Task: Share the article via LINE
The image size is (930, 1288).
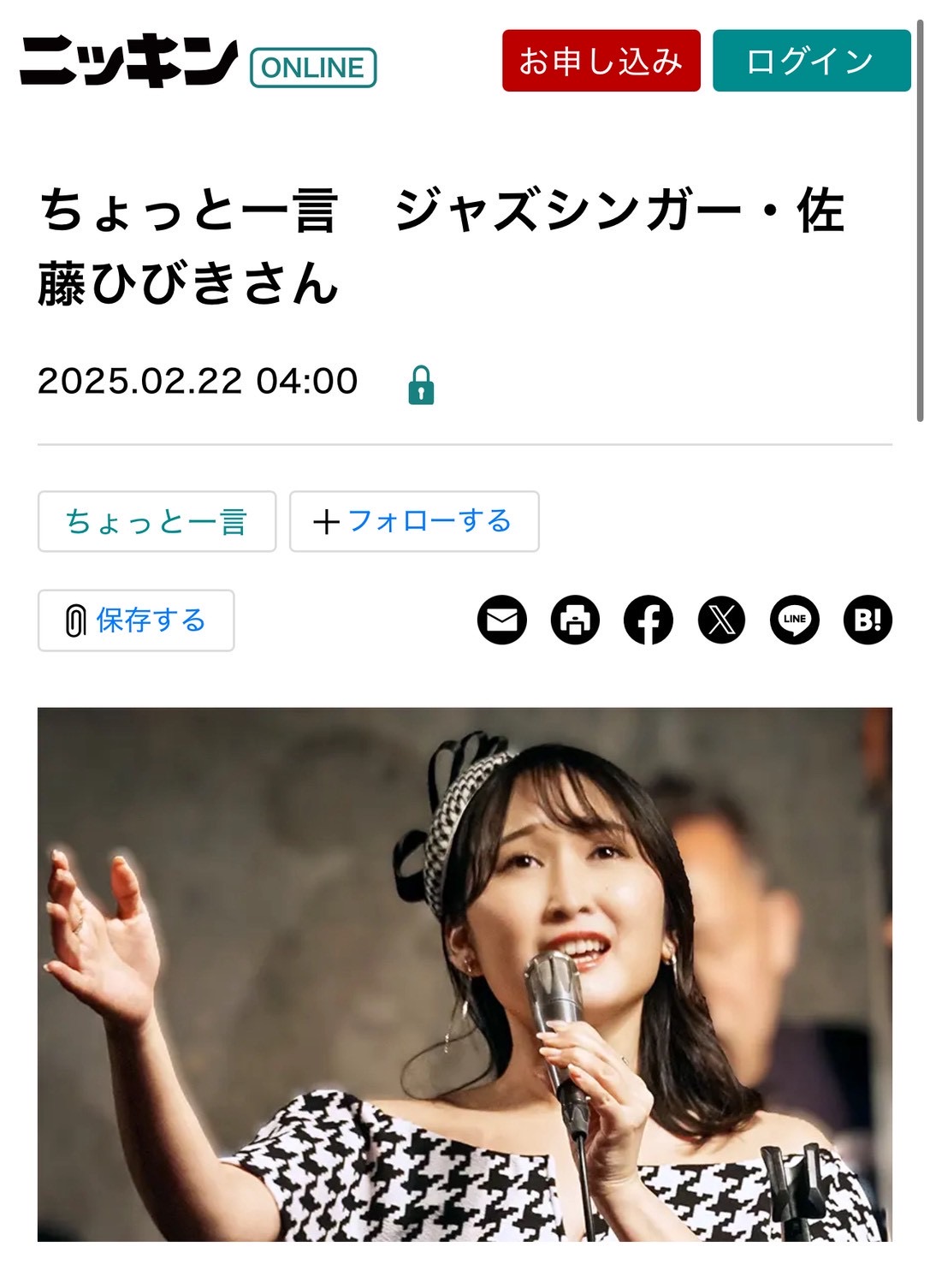Action: 795,620
